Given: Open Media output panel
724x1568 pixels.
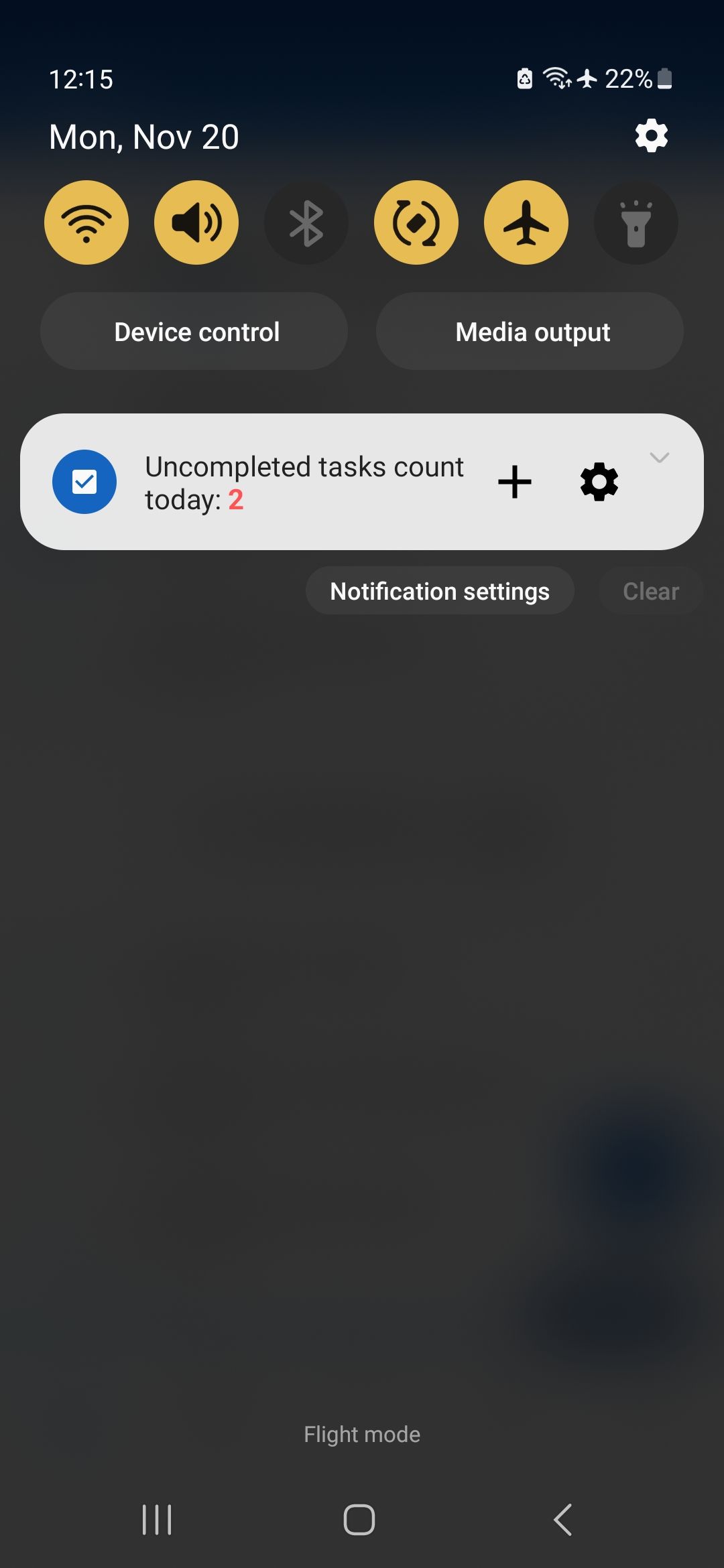Looking at the screenshot, I should click(x=530, y=330).
